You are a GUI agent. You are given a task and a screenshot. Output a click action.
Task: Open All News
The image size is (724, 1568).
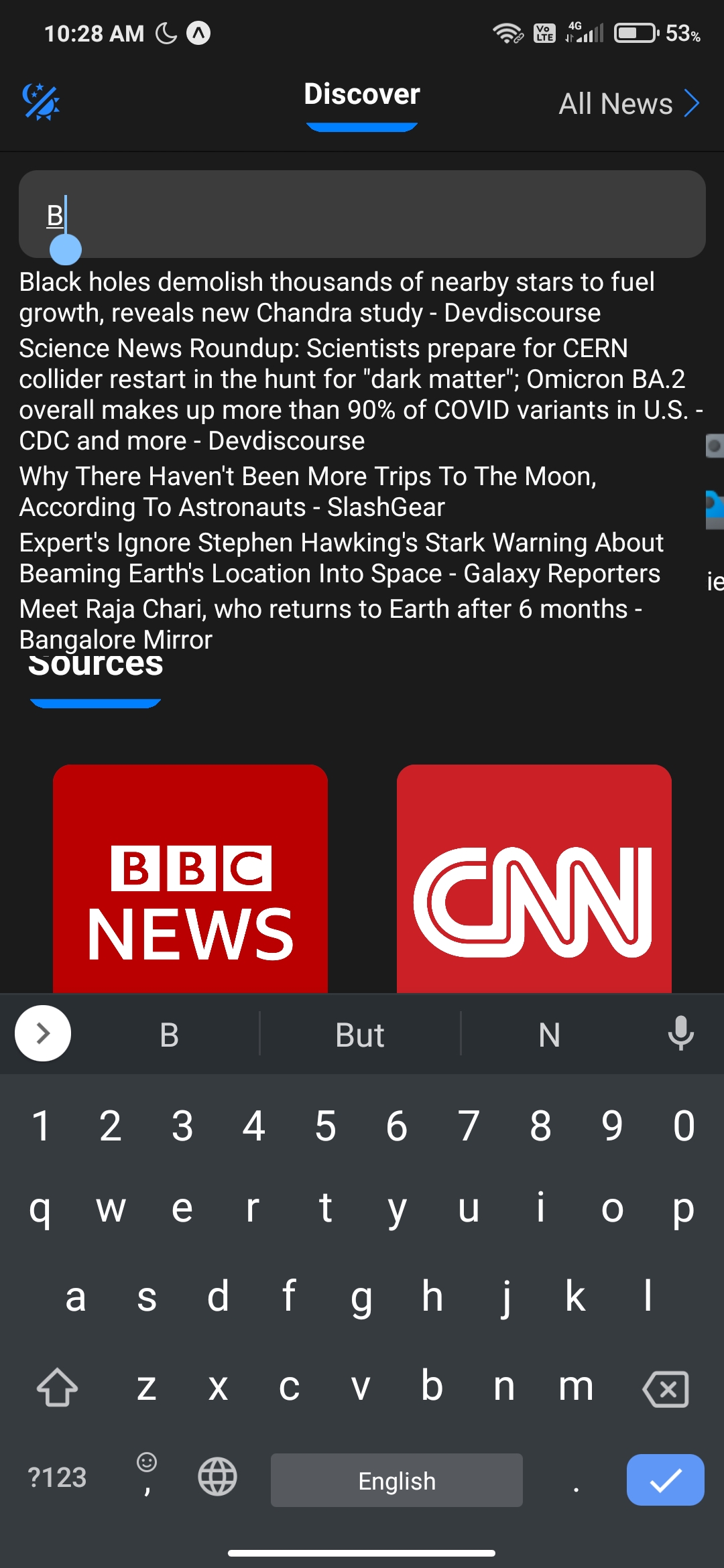coord(629,104)
